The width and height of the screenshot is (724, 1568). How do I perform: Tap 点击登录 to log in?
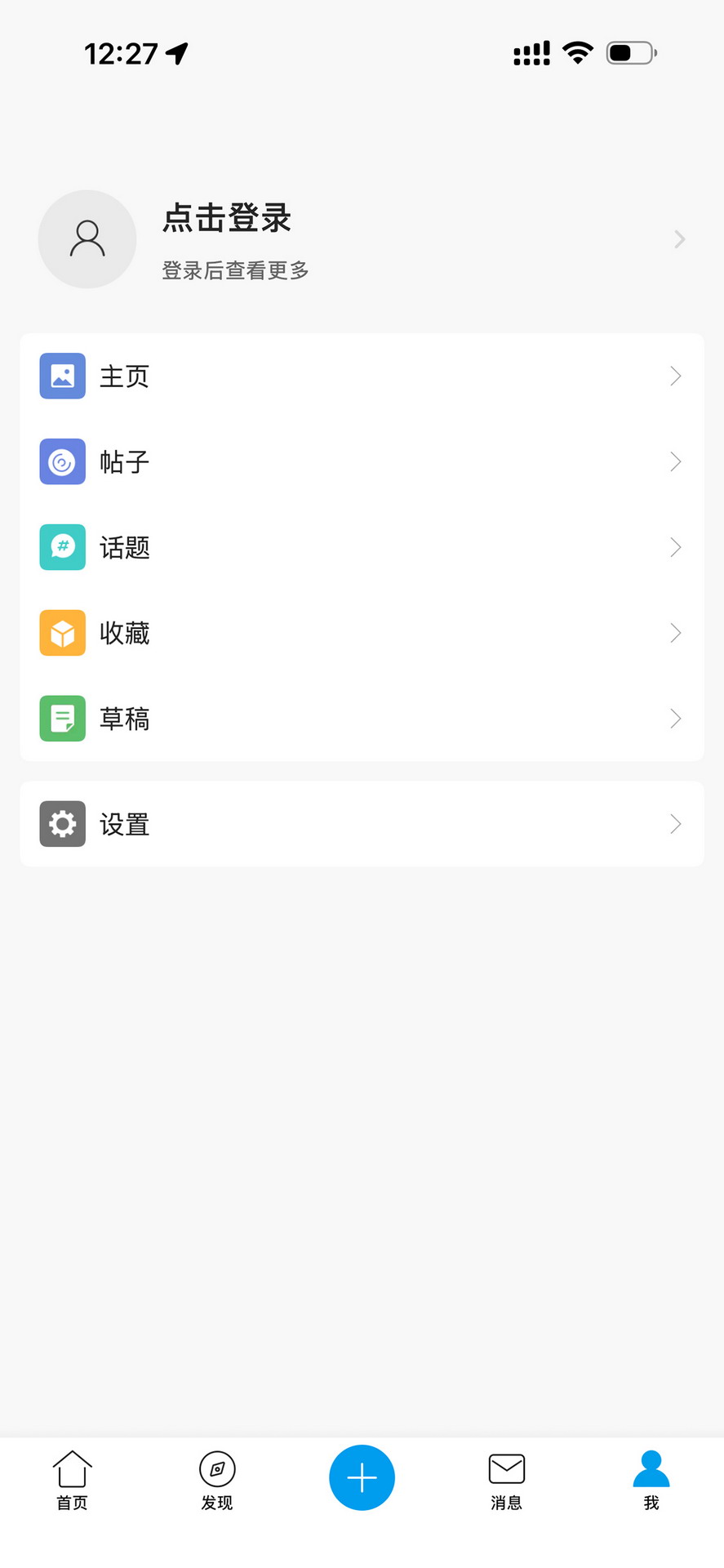tap(225, 219)
